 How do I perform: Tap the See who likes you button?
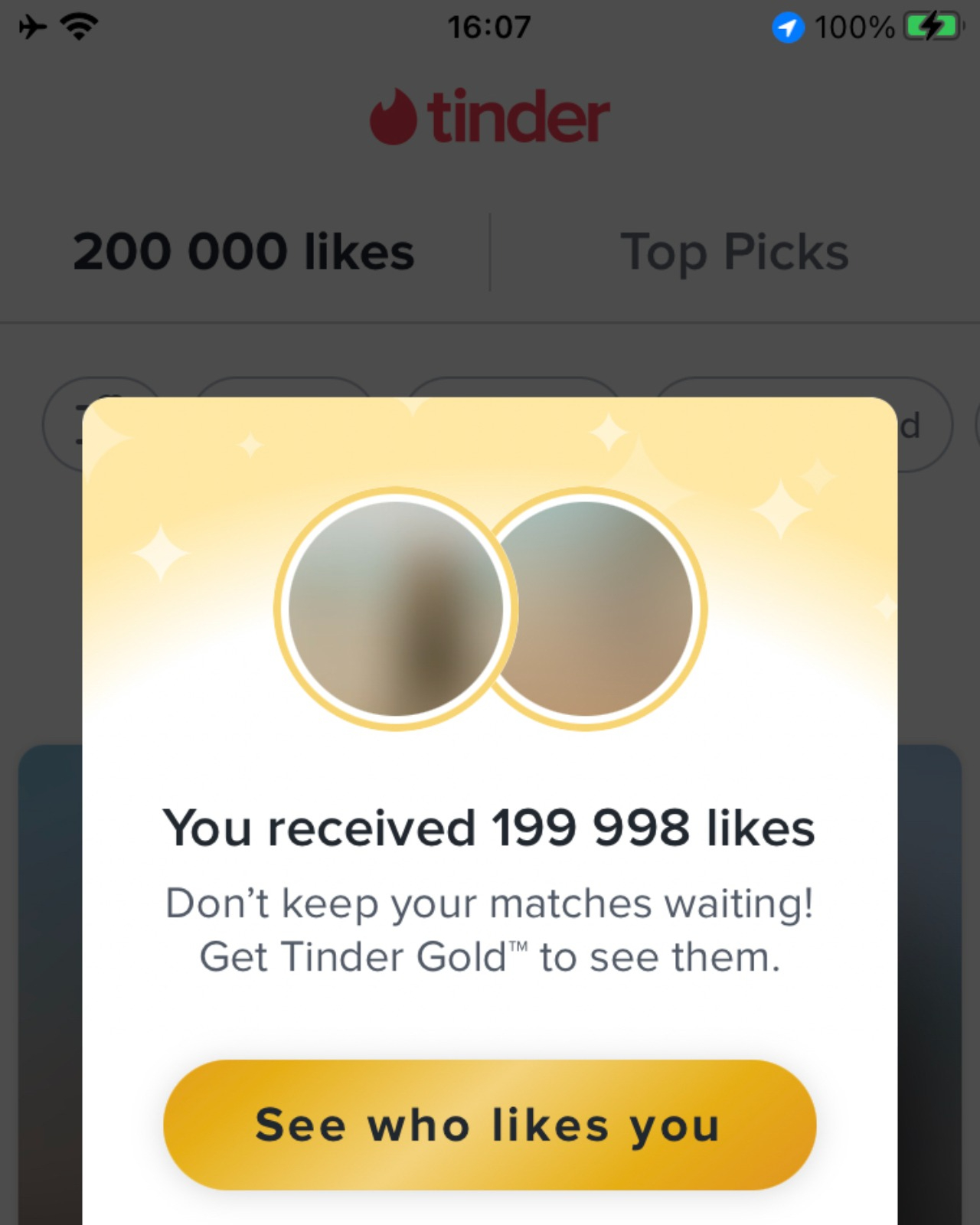(x=489, y=1124)
